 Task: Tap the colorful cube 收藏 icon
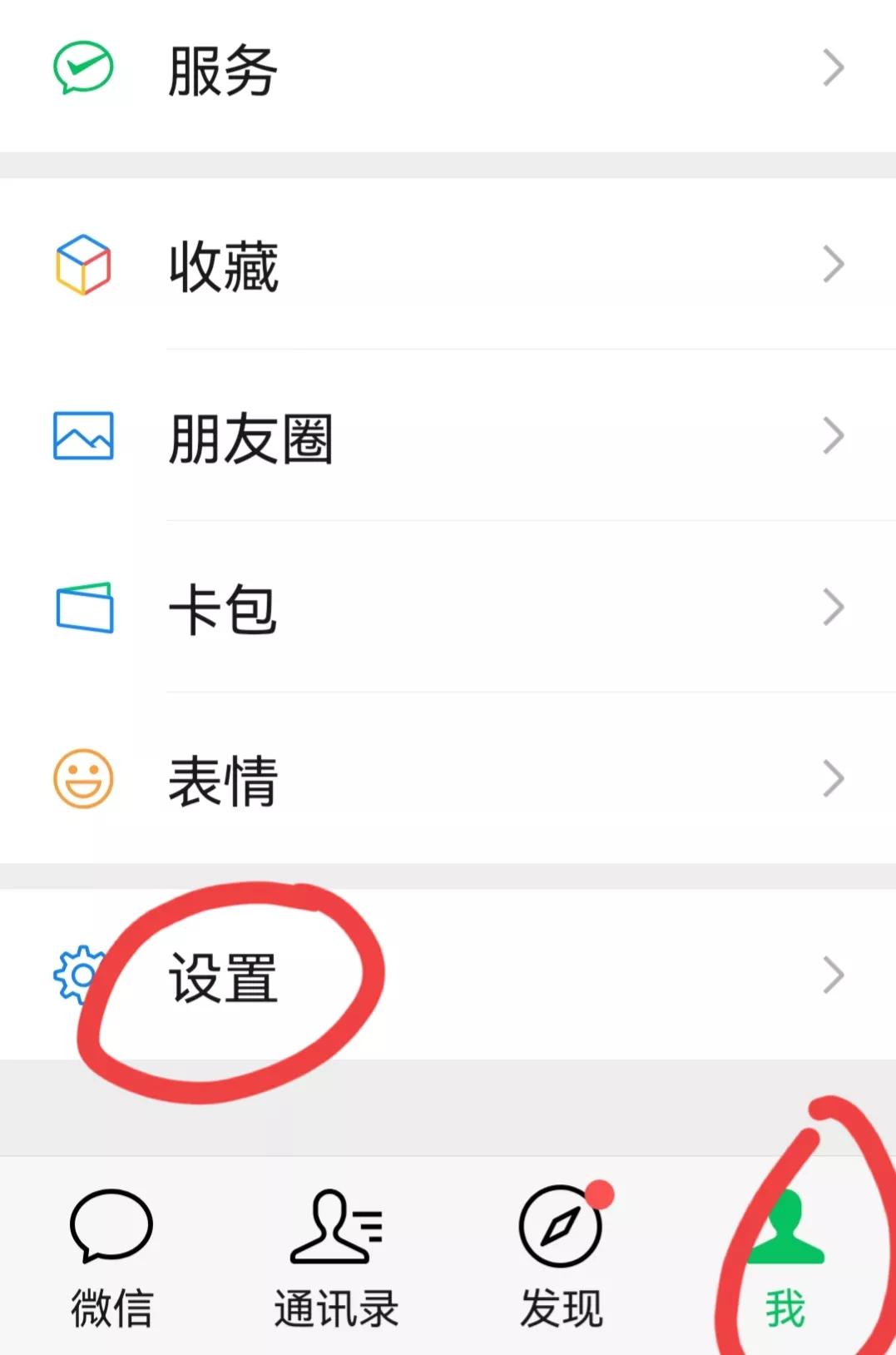coord(81,265)
